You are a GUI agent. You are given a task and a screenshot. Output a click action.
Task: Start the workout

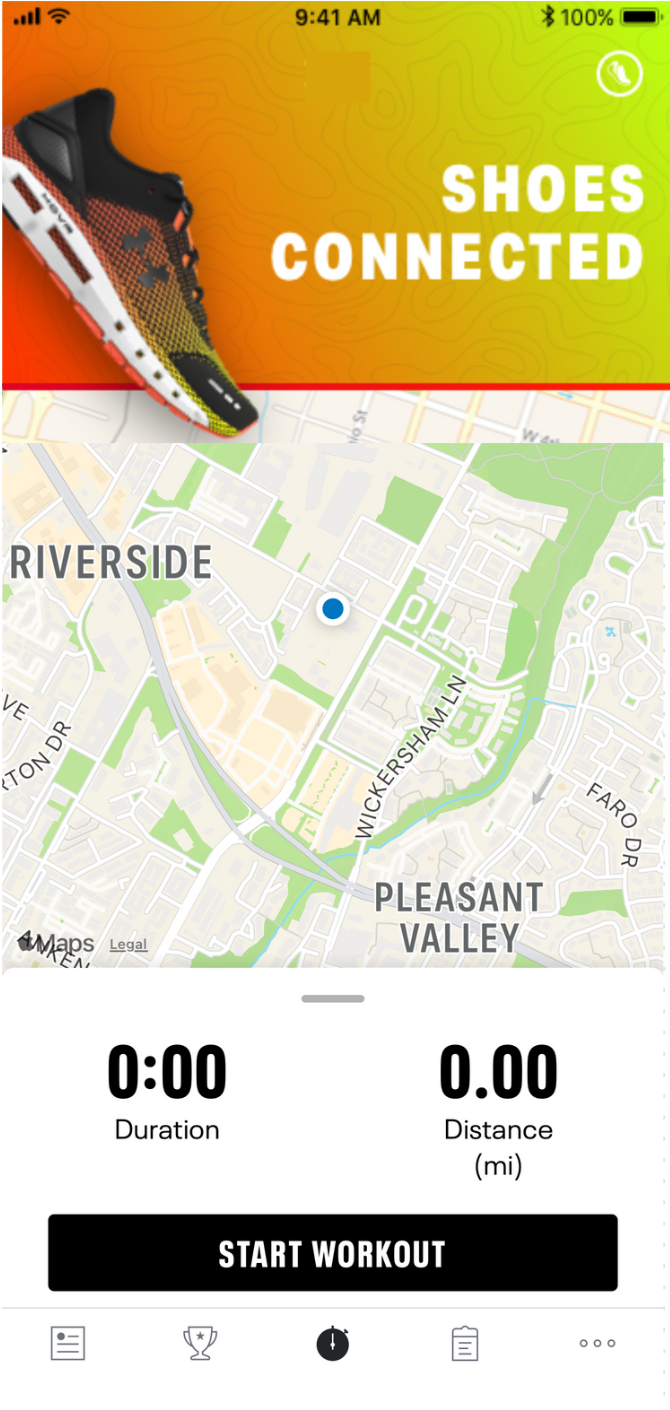click(332, 1253)
